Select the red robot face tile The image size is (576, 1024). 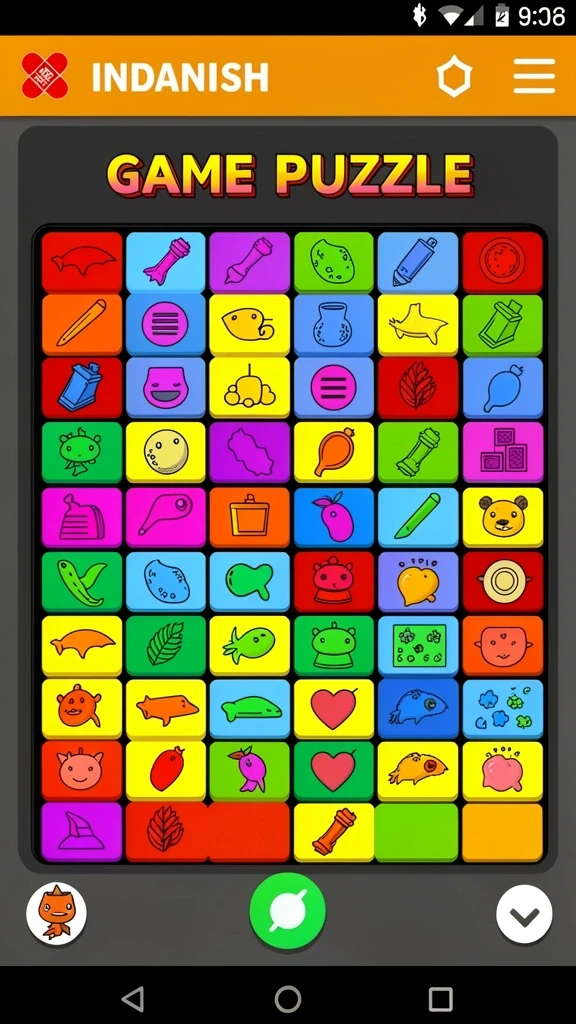[334, 581]
